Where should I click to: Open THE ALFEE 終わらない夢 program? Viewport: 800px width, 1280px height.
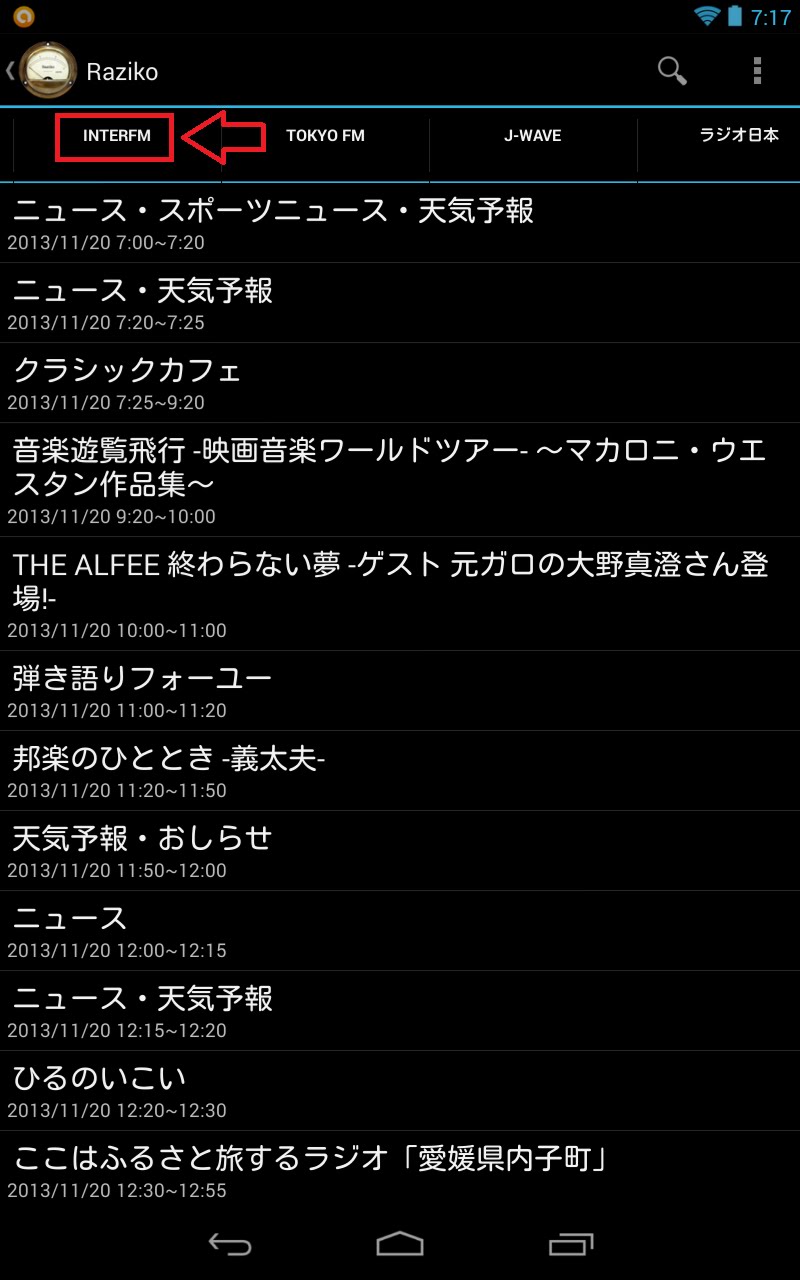pos(400,594)
